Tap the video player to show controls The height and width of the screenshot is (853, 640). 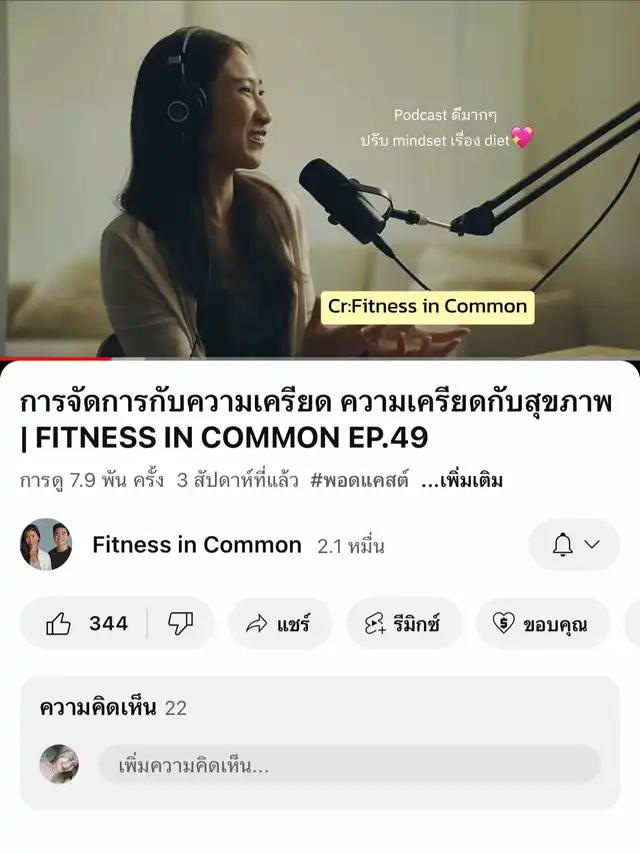(x=320, y=180)
